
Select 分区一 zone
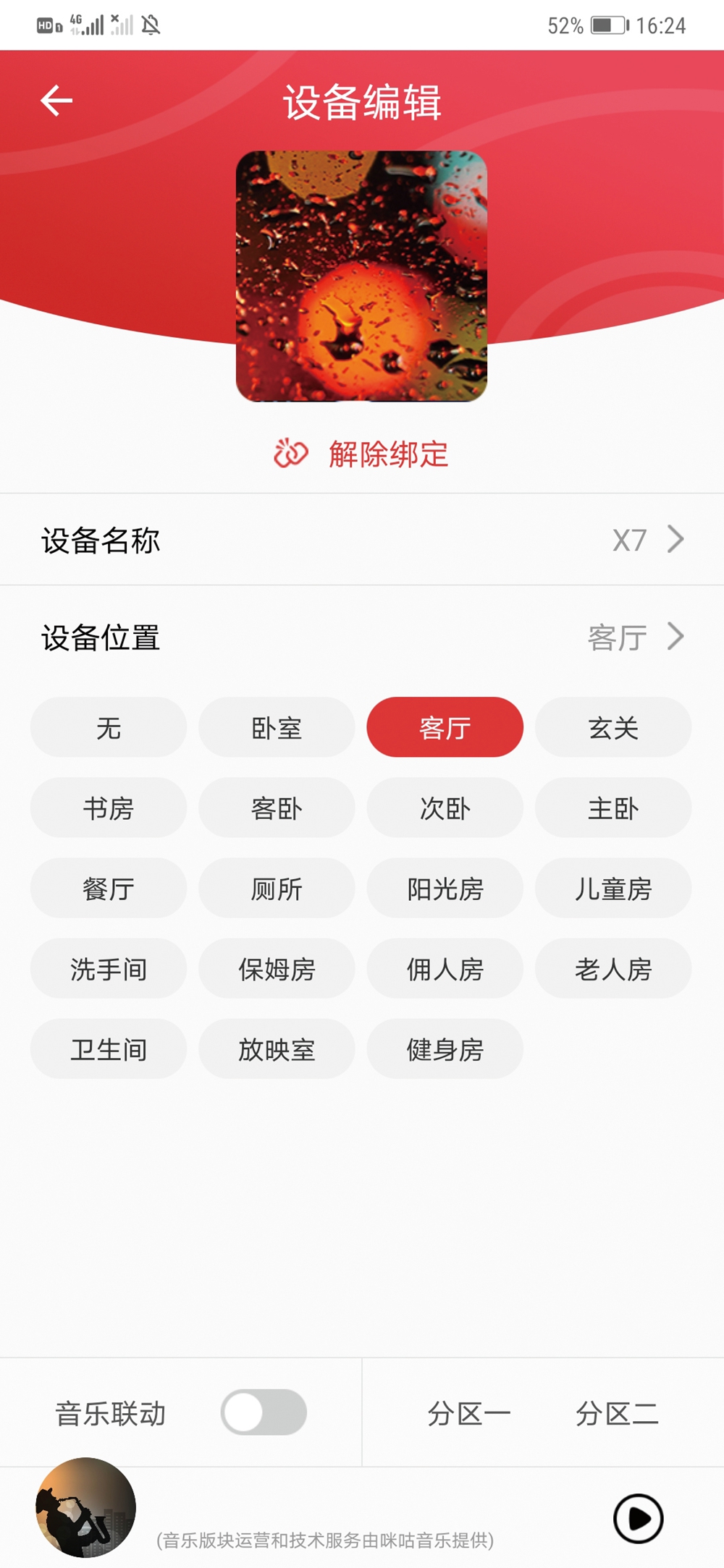469,1413
